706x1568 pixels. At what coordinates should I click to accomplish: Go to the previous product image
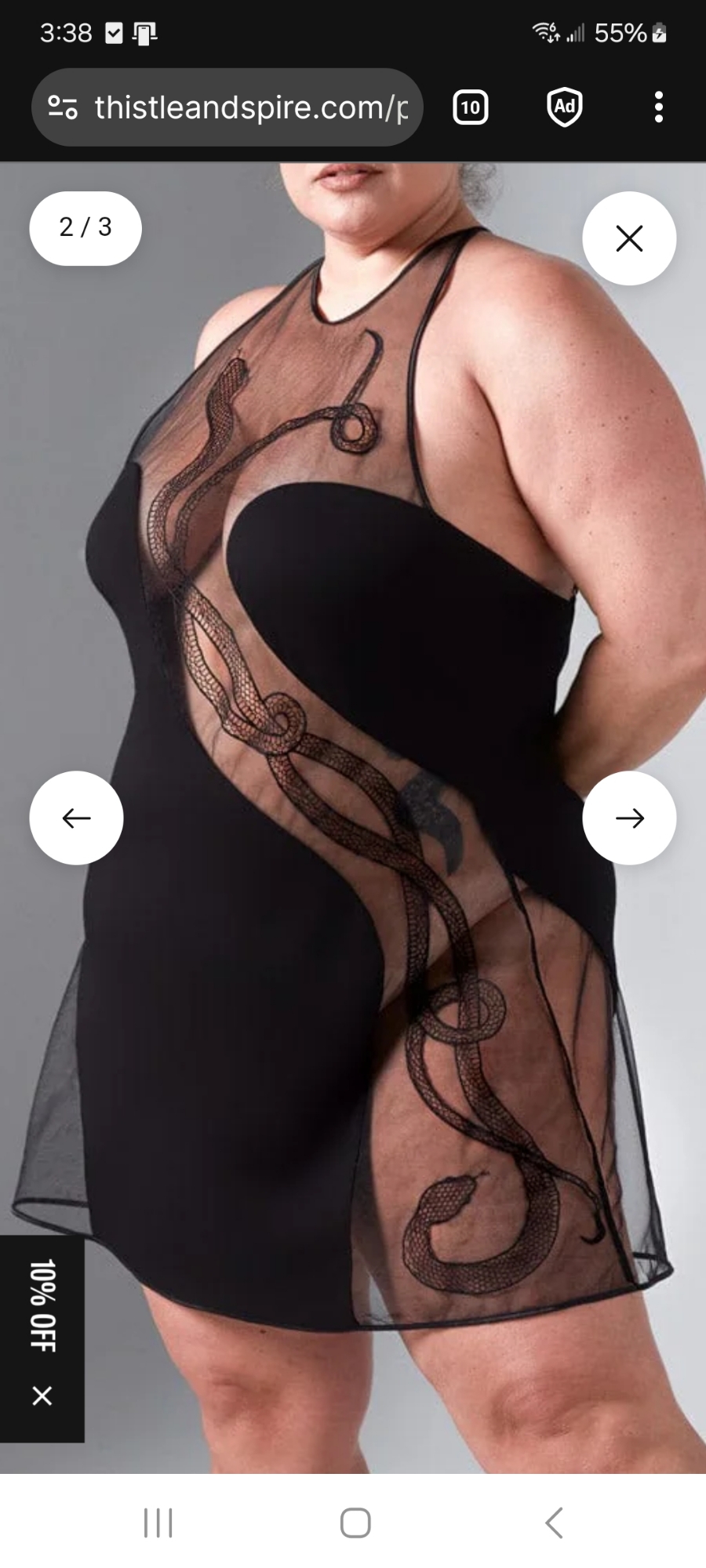pyautogui.click(x=76, y=818)
